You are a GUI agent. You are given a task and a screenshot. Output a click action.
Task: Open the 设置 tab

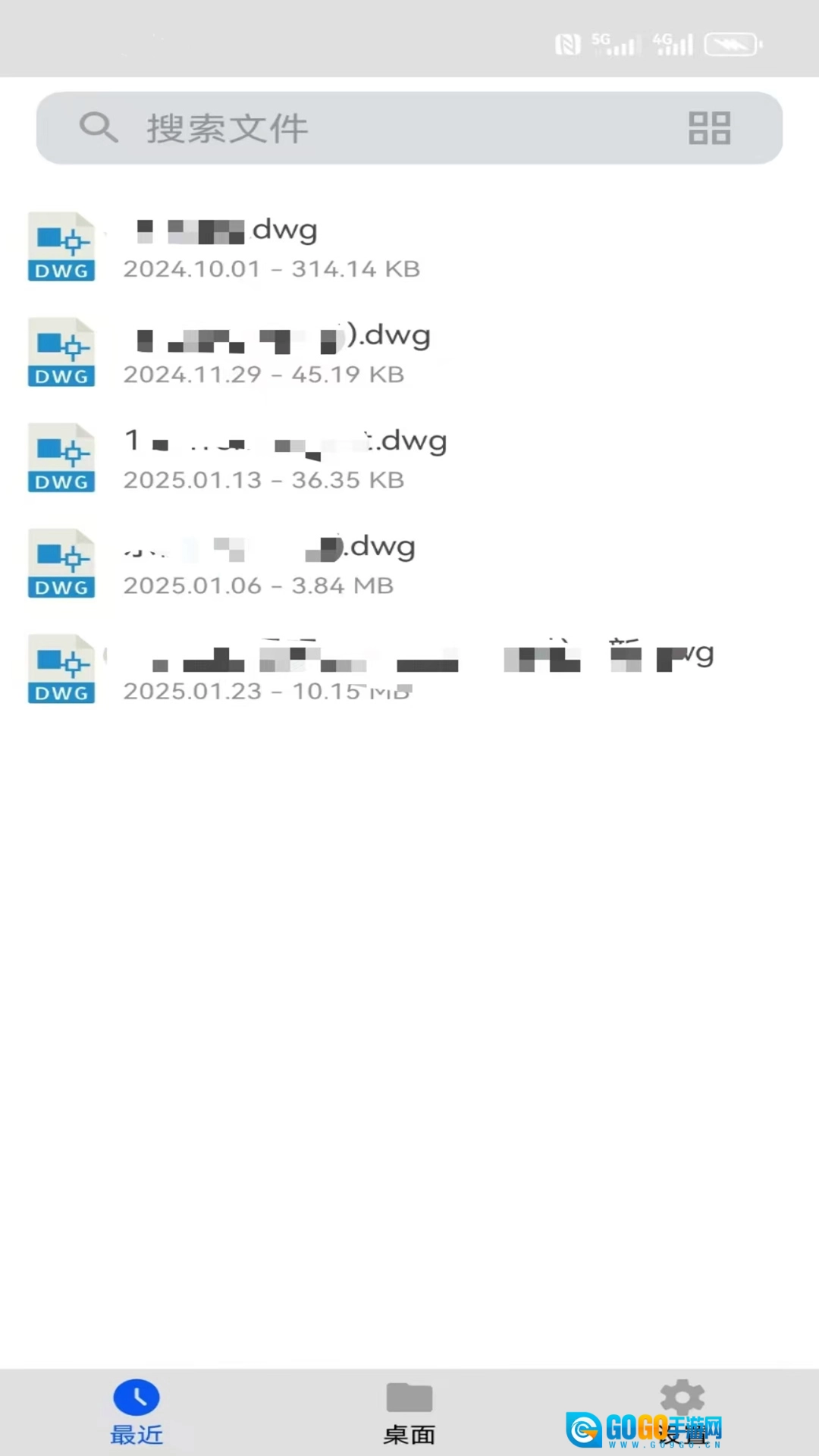[682, 1412]
